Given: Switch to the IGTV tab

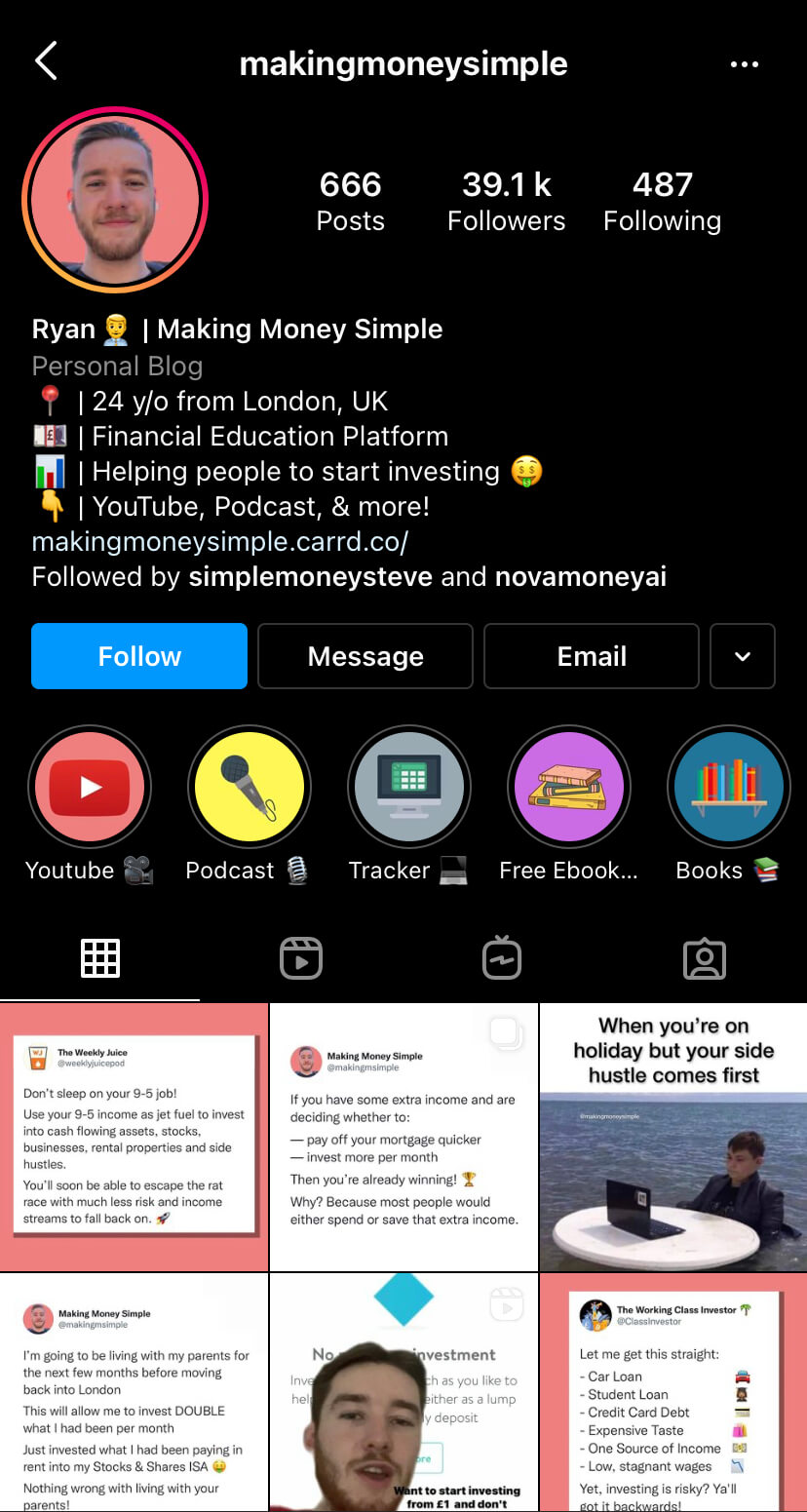Looking at the screenshot, I should [502, 958].
